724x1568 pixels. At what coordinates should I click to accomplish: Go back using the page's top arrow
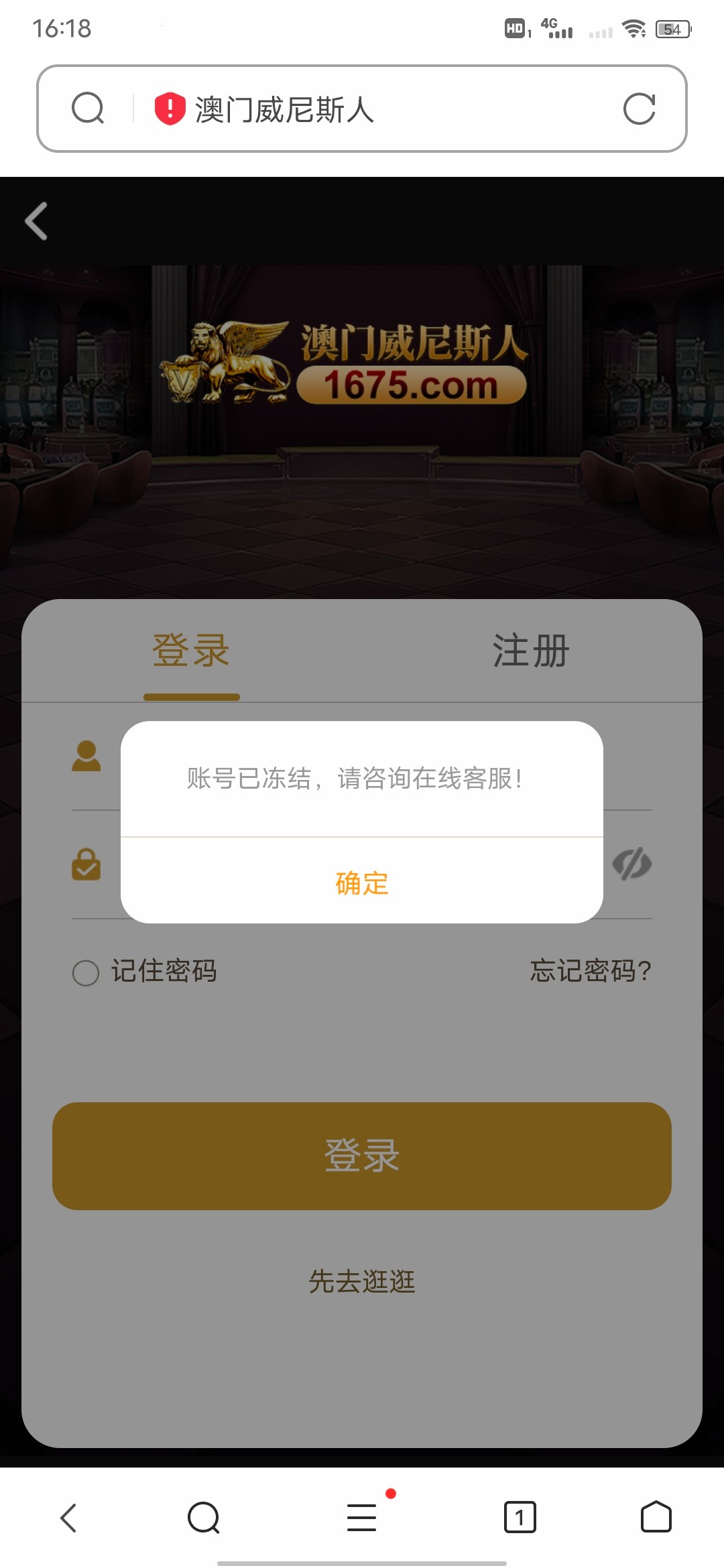click(37, 220)
